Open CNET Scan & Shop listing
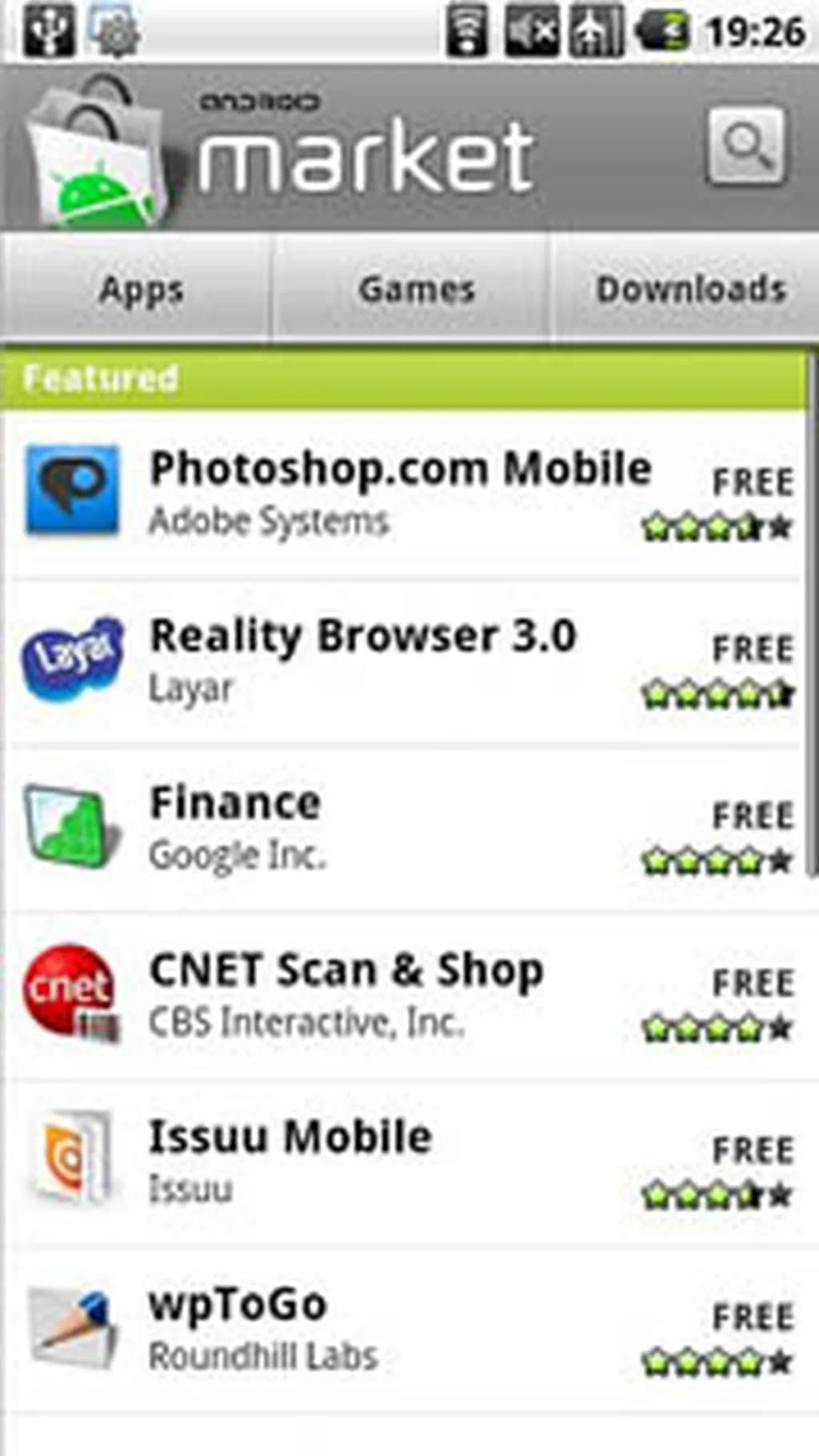This screenshot has width=819, height=1456. 346,994
